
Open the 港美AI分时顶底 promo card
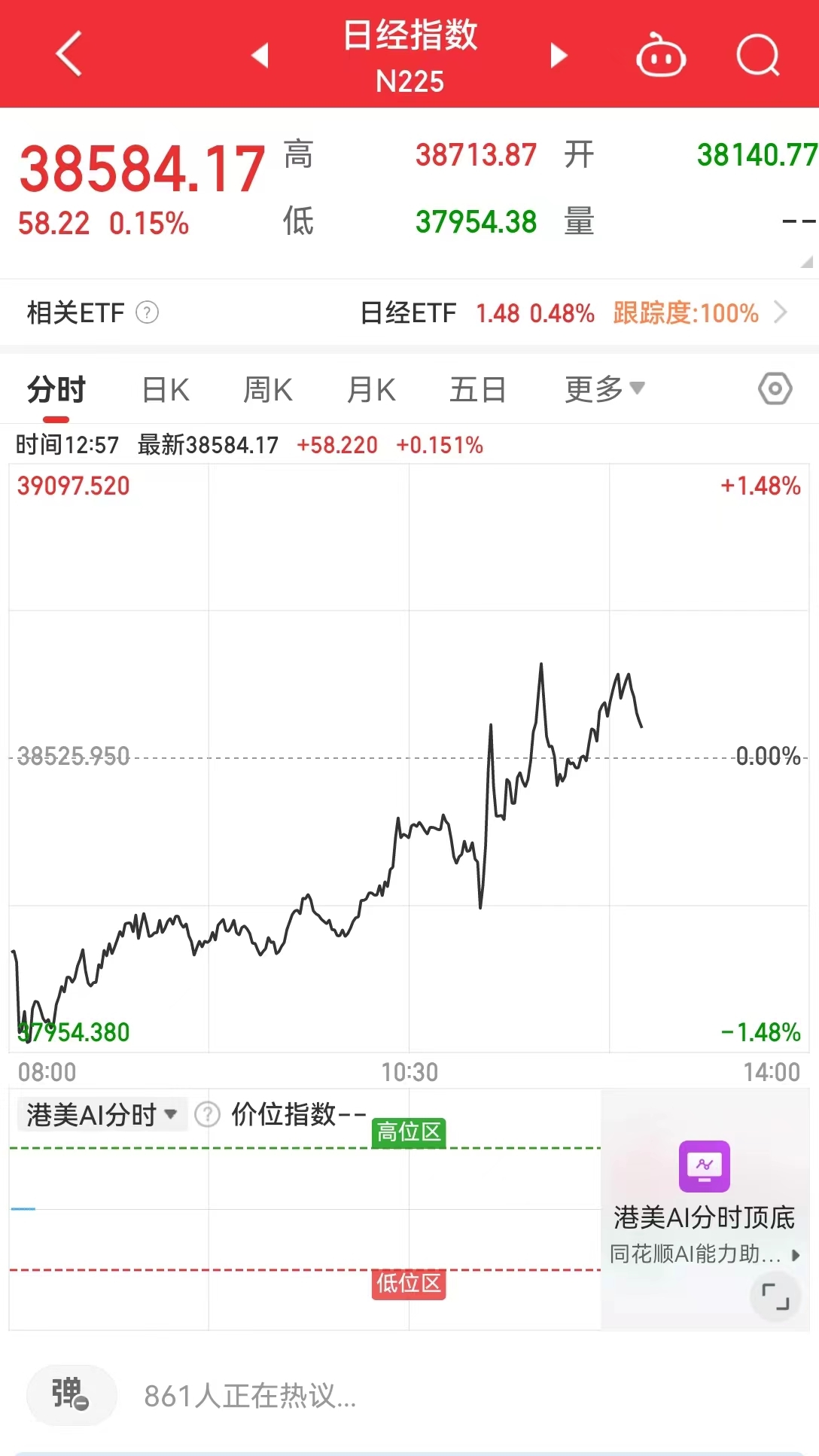coord(704,1205)
